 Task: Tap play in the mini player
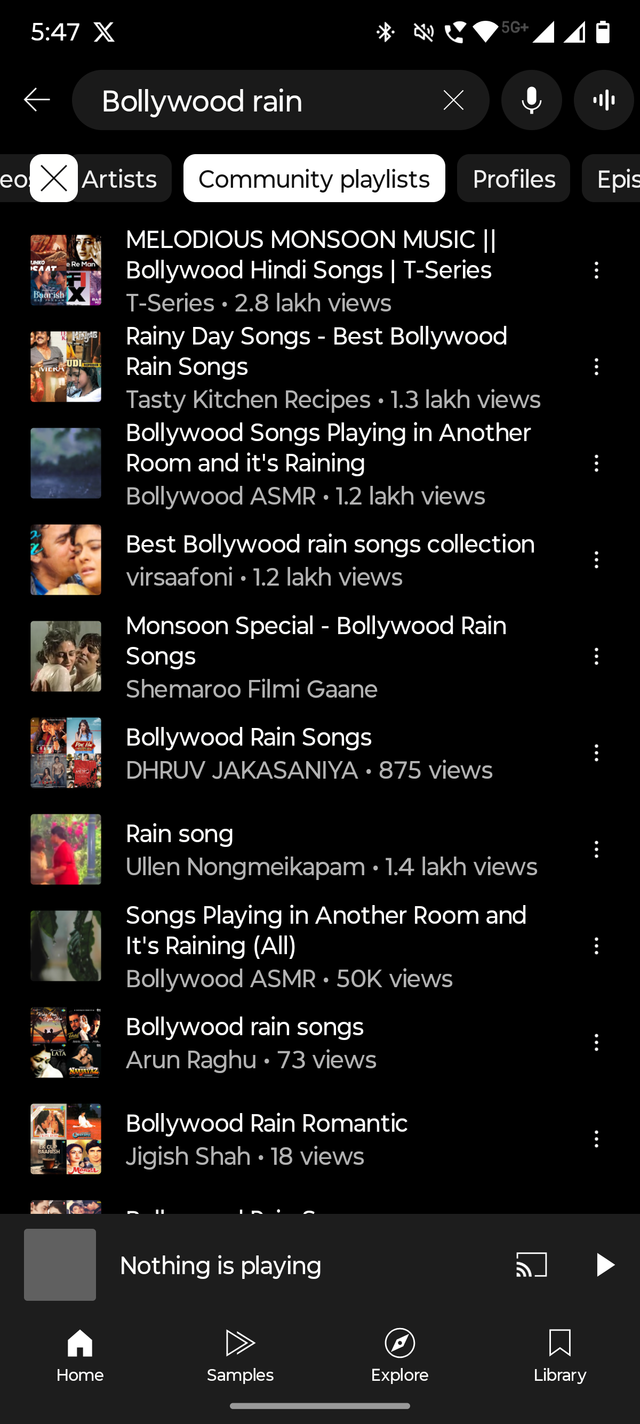pyautogui.click(x=604, y=1265)
